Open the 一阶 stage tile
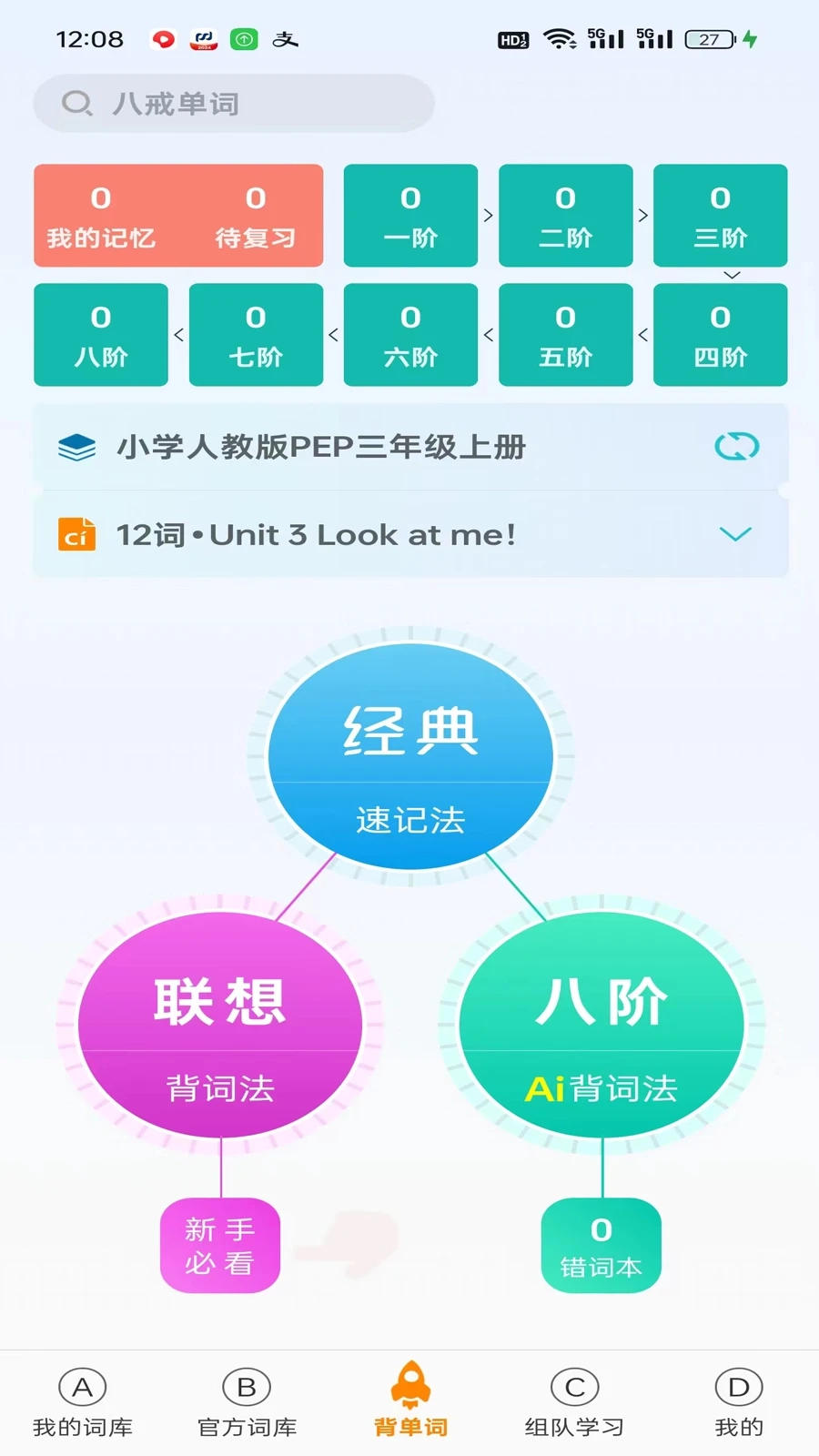This screenshot has width=819, height=1456. click(x=410, y=216)
